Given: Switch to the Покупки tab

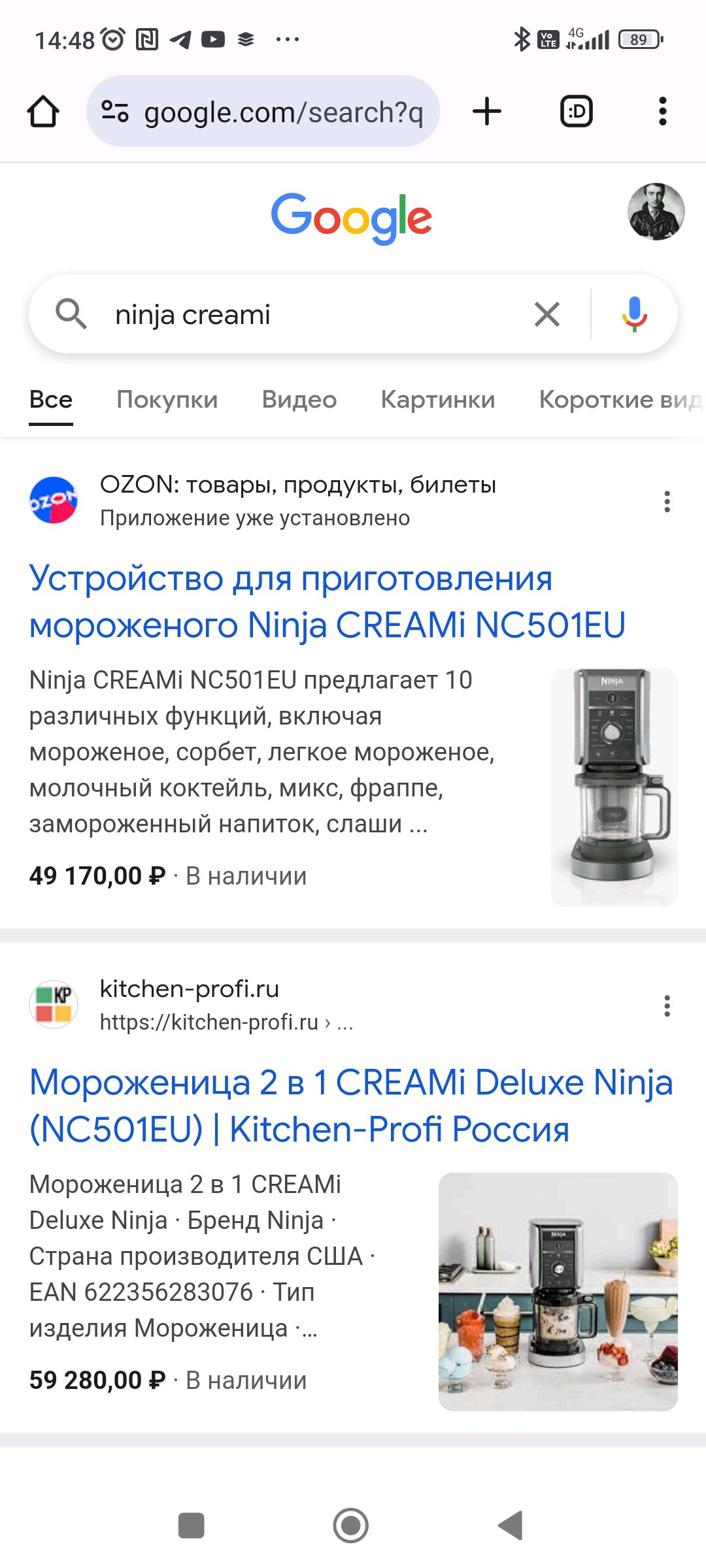Looking at the screenshot, I should (167, 399).
